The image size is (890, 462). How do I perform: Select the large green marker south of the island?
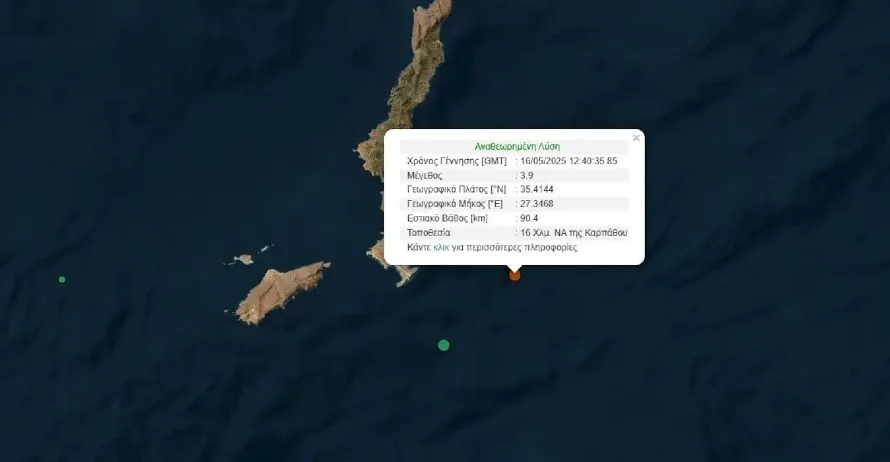point(444,345)
